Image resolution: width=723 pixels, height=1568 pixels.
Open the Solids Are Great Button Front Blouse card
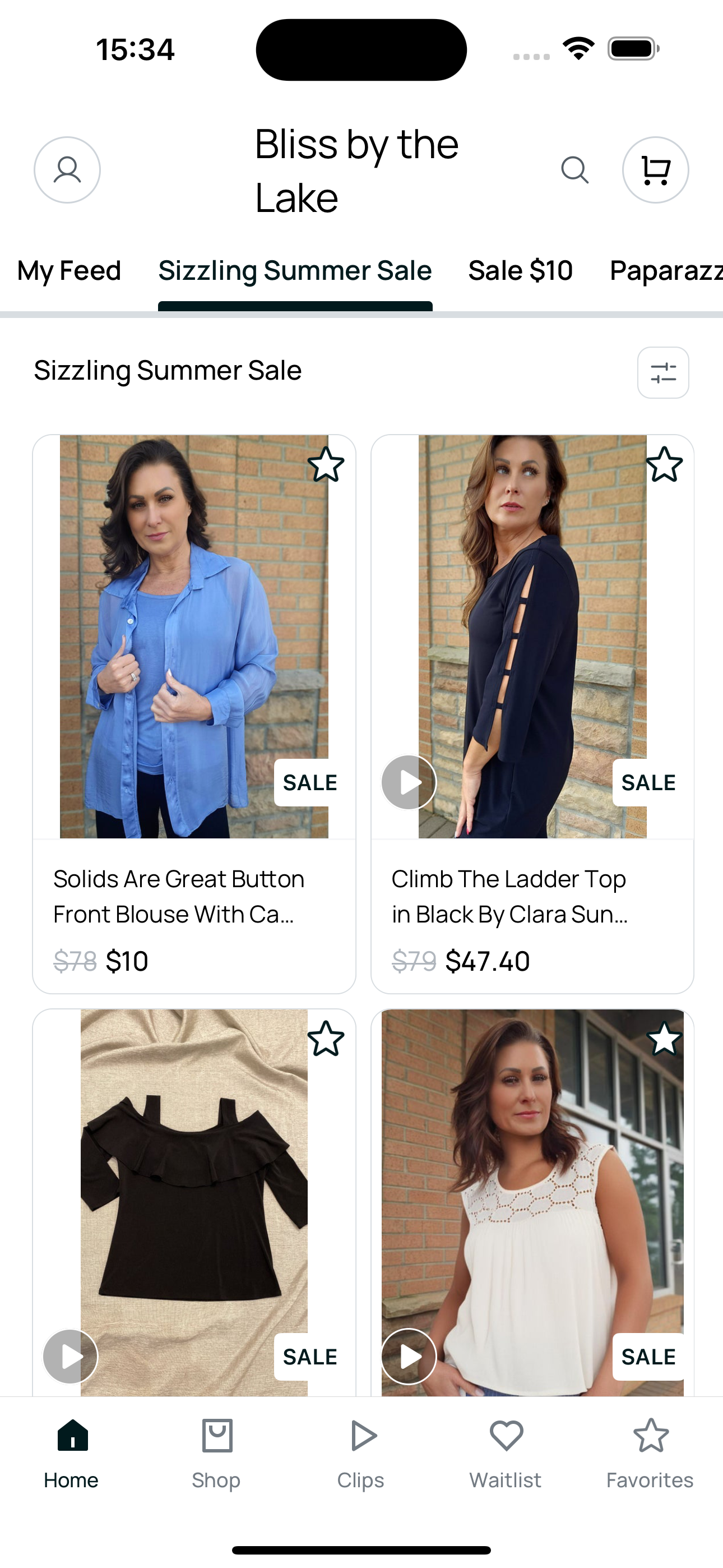[194, 714]
